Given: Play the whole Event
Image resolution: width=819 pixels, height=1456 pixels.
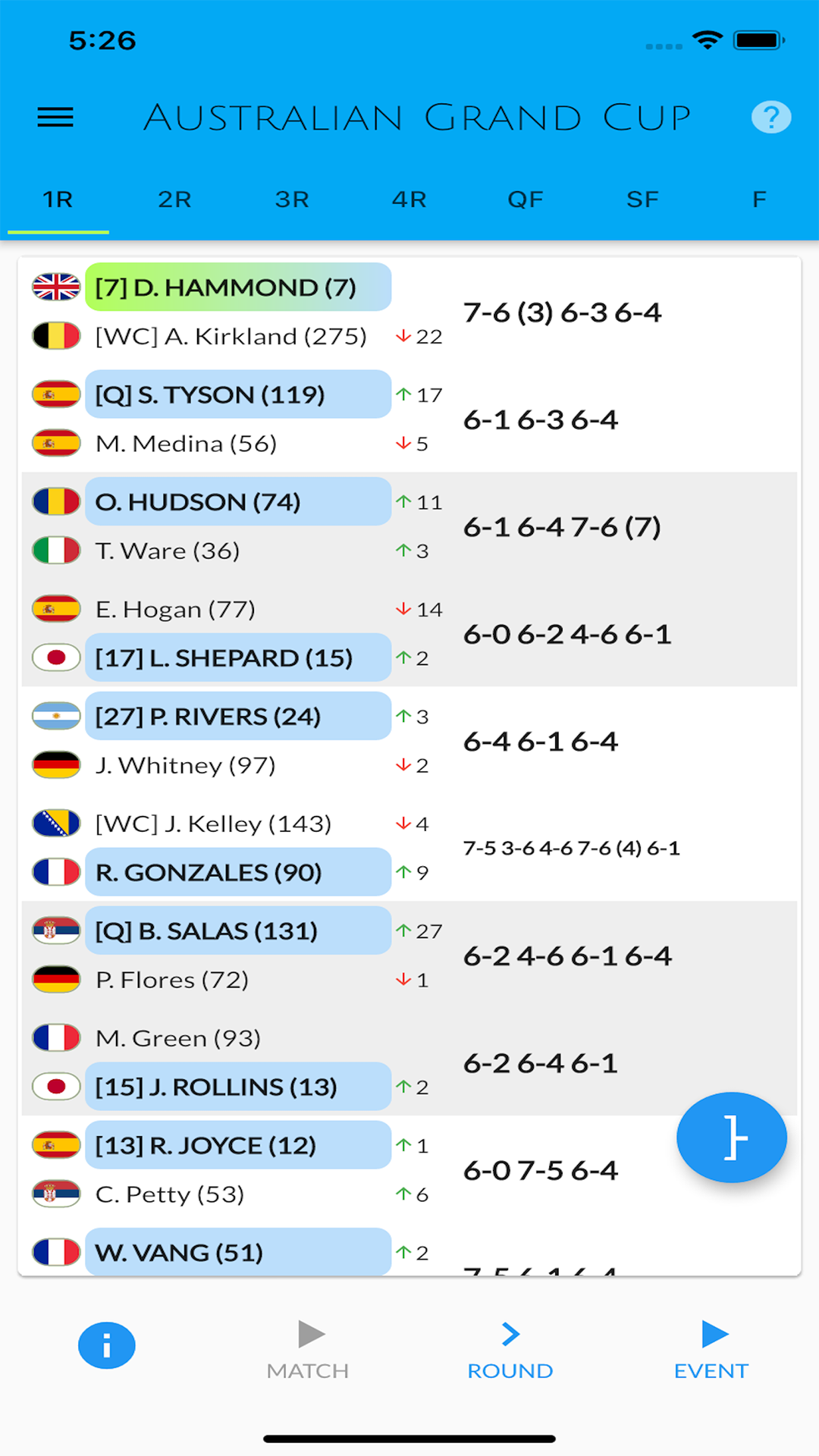Looking at the screenshot, I should coord(711,1350).
